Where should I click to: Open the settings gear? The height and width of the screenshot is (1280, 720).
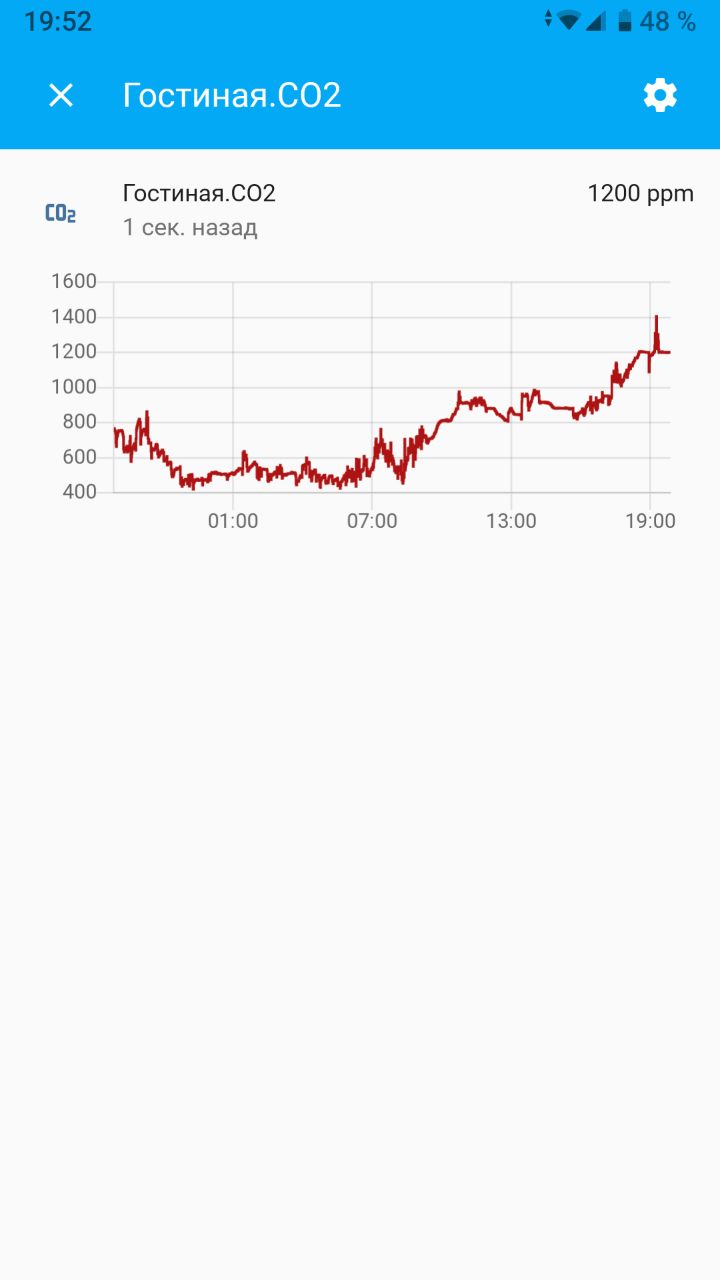tap(660, 96)
